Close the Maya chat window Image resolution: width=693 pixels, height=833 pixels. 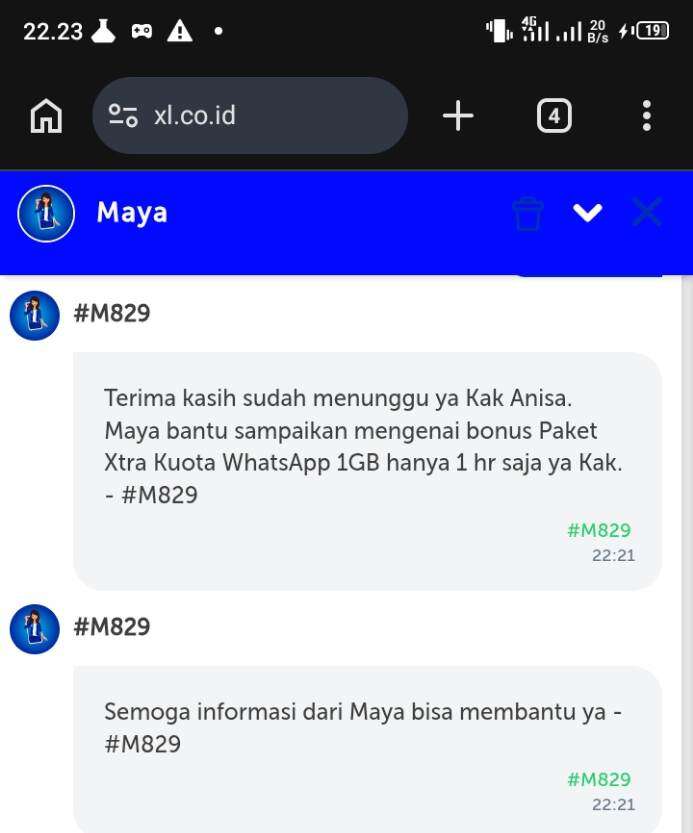647,212
